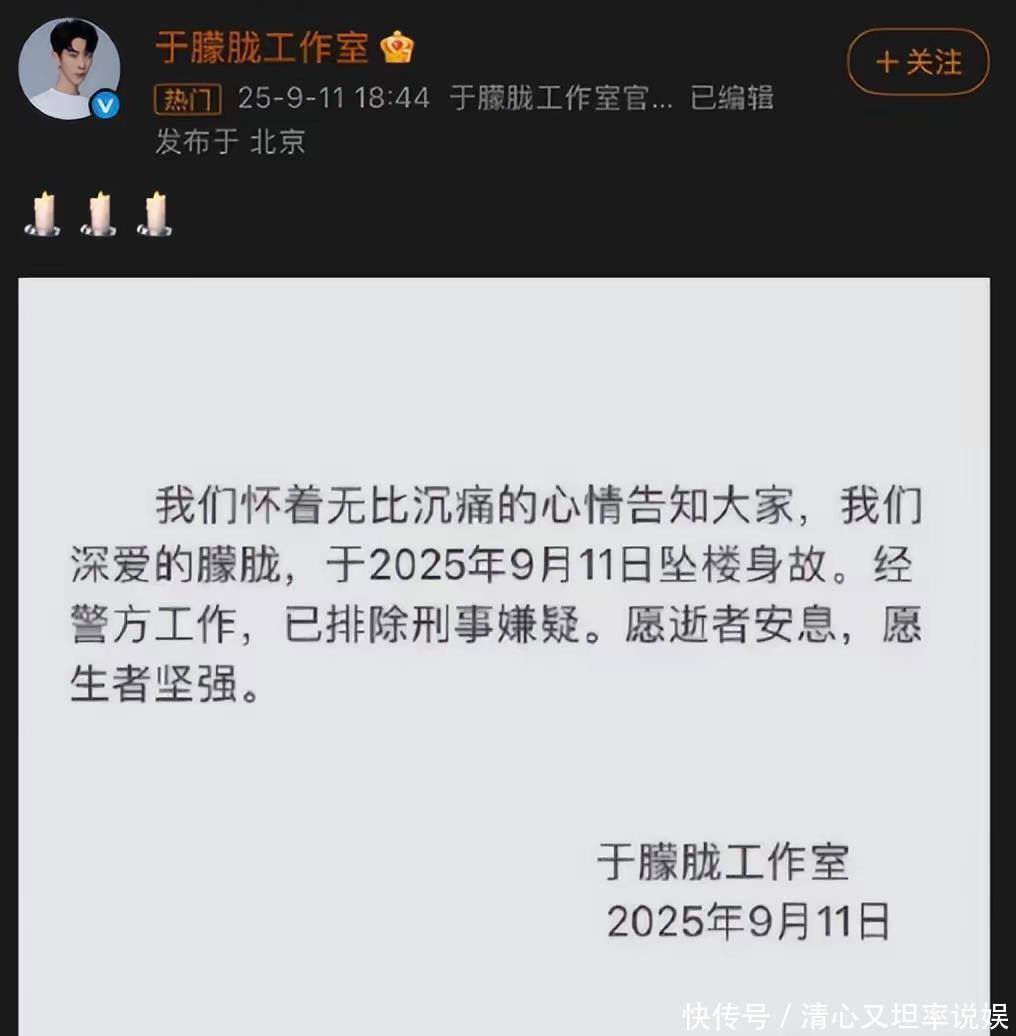Tap the 于朦胧工作室 account name
Image resolution: width=1016 pixels, height=1036 pixels.
[x=262, y=46]
